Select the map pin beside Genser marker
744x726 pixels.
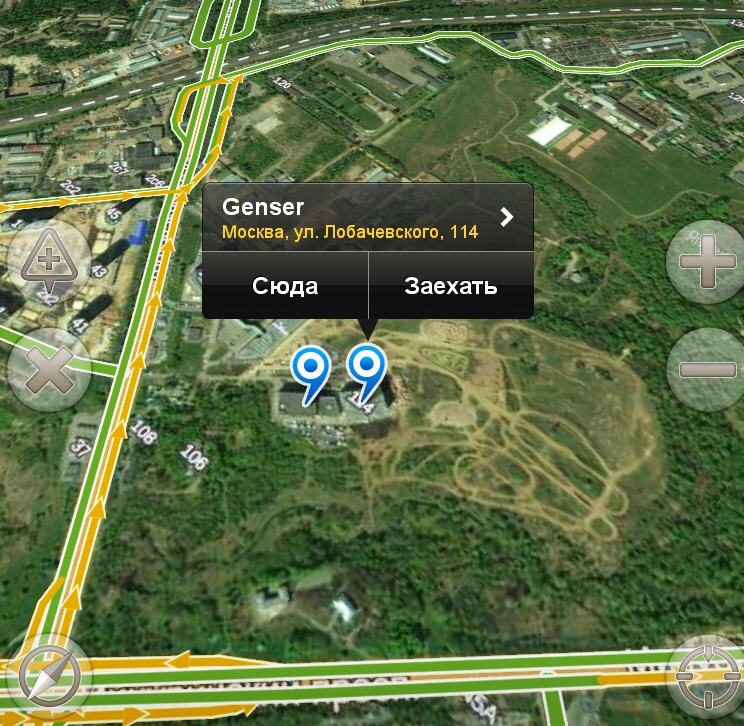(x=311, y=369)
